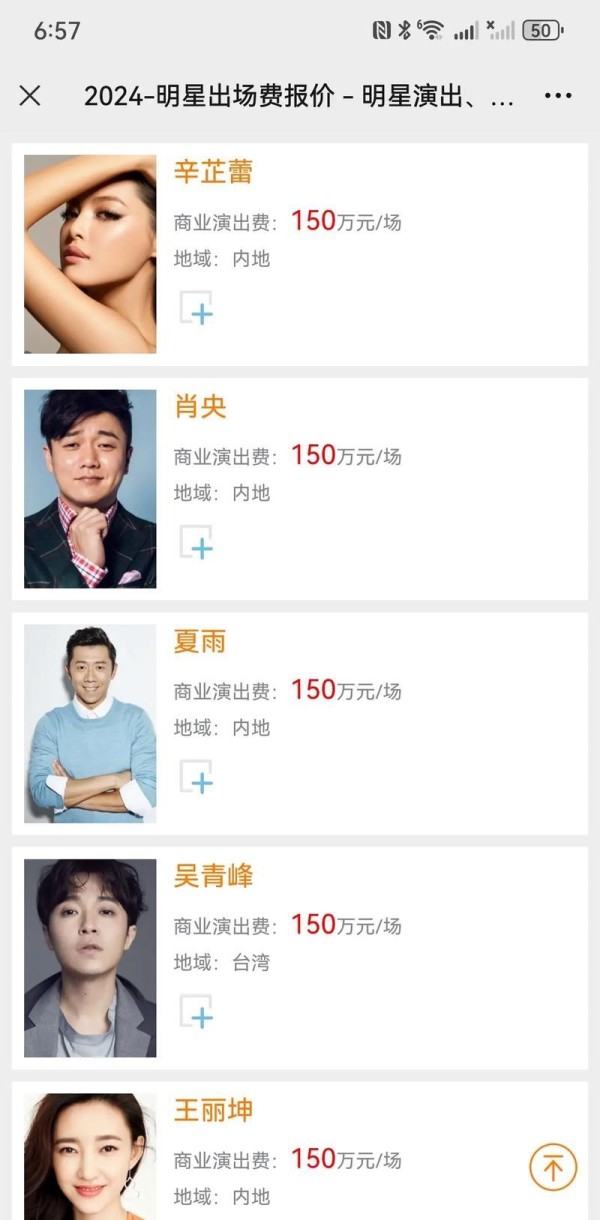
Task: Open 辛芷蕾's celebrity card
Action: 213,172
